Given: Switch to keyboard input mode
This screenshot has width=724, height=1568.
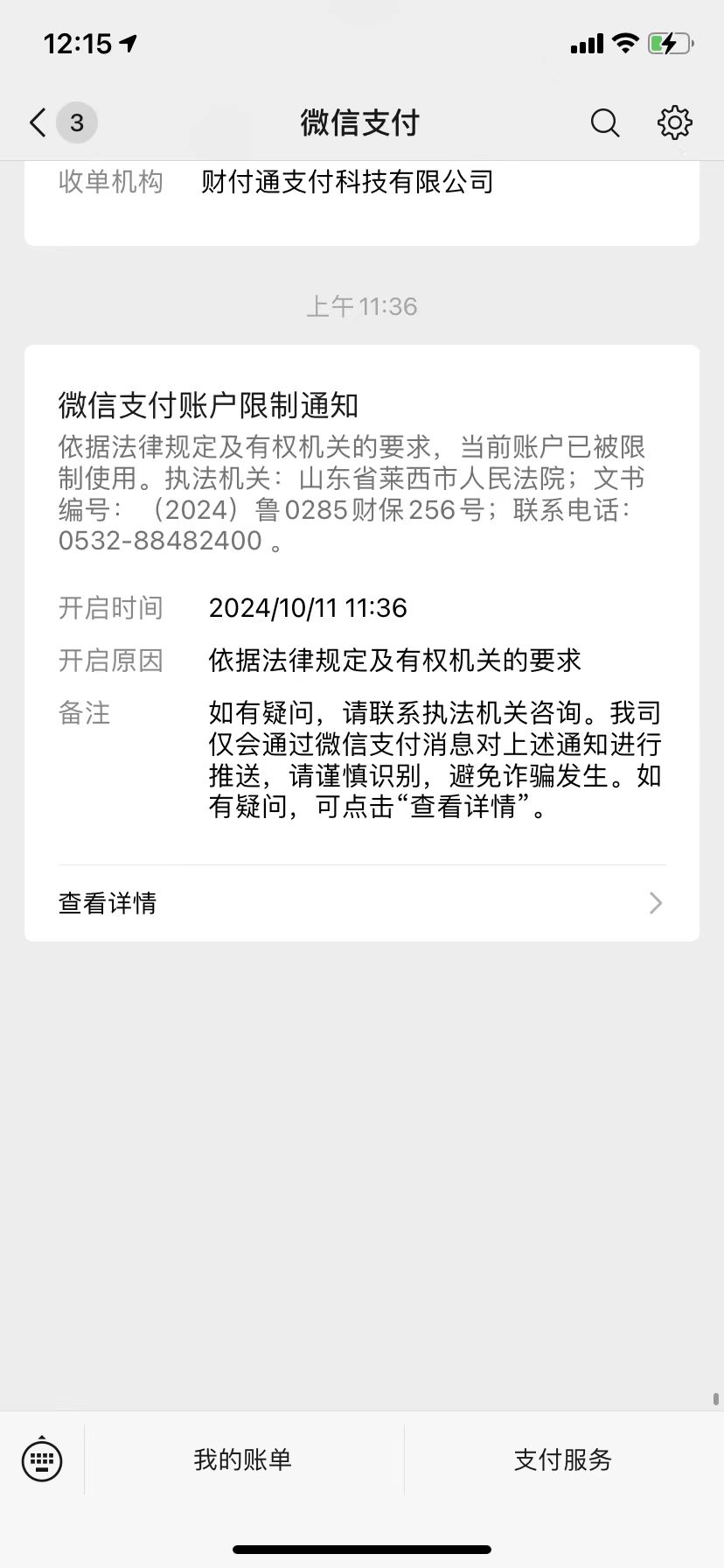Looking at the screenshot, I should (x=42, y=1459).
